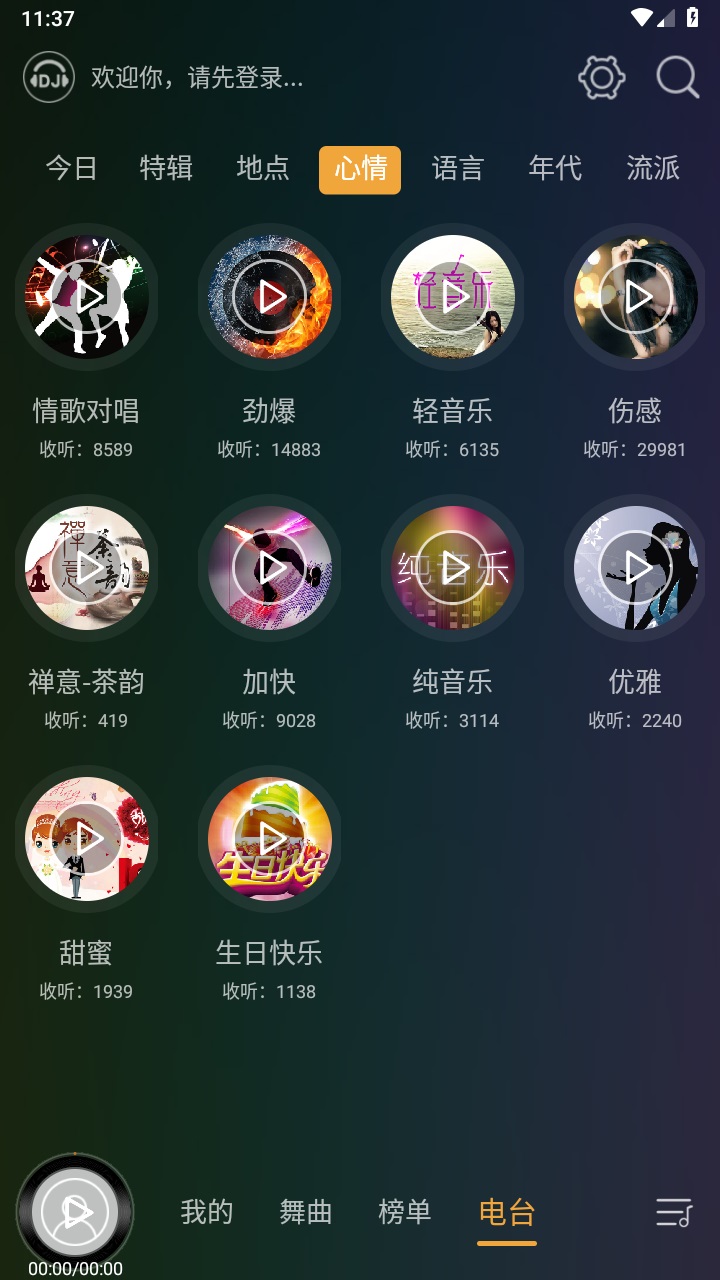Viewport: 720px width, 1280px height.
Task: Switch to the 年代 tab
Action: coord(555,168)
